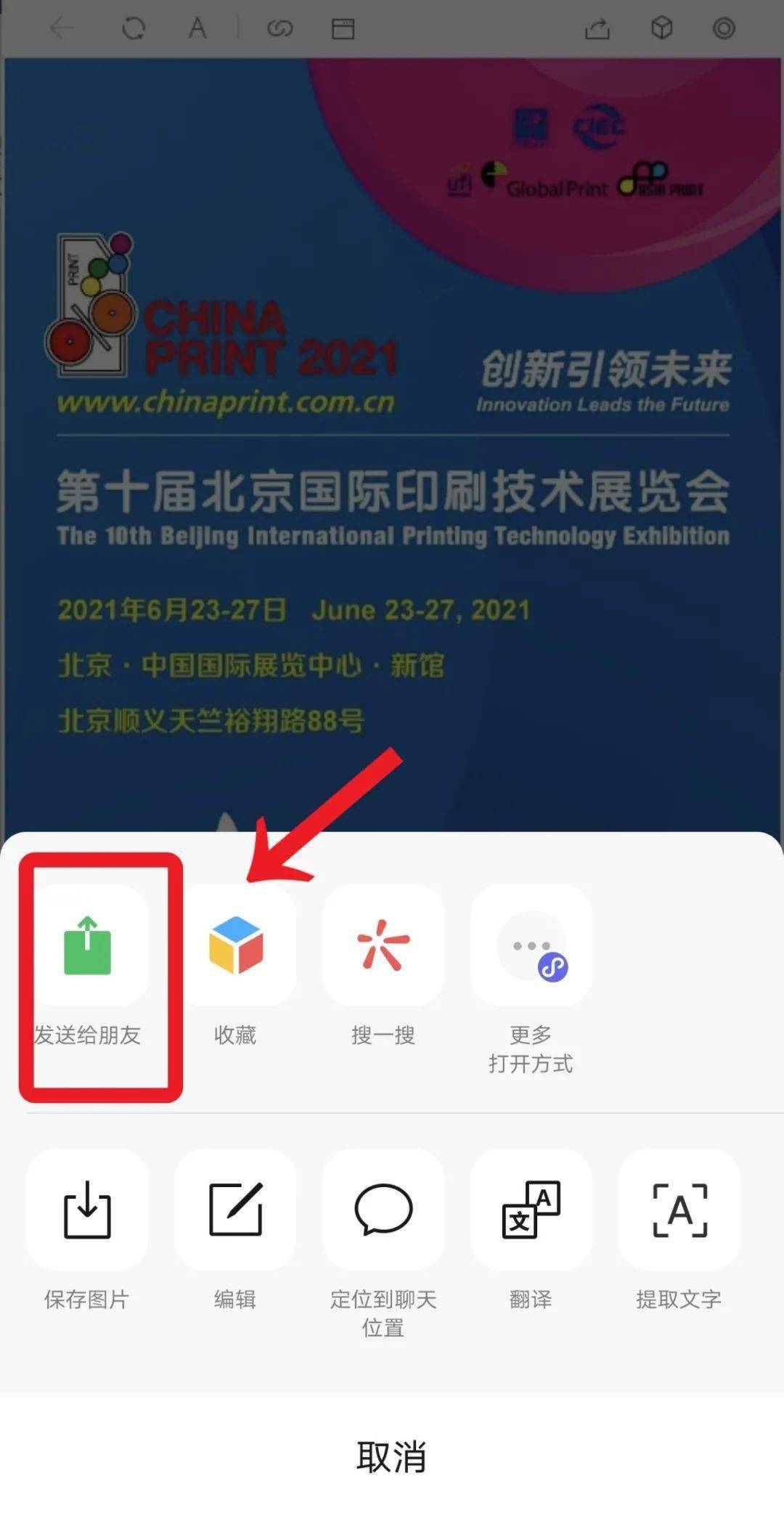Add the image to 收藏
Image resolution: width=784 pixels, height=1516 pixels.
tap(235, 946)
